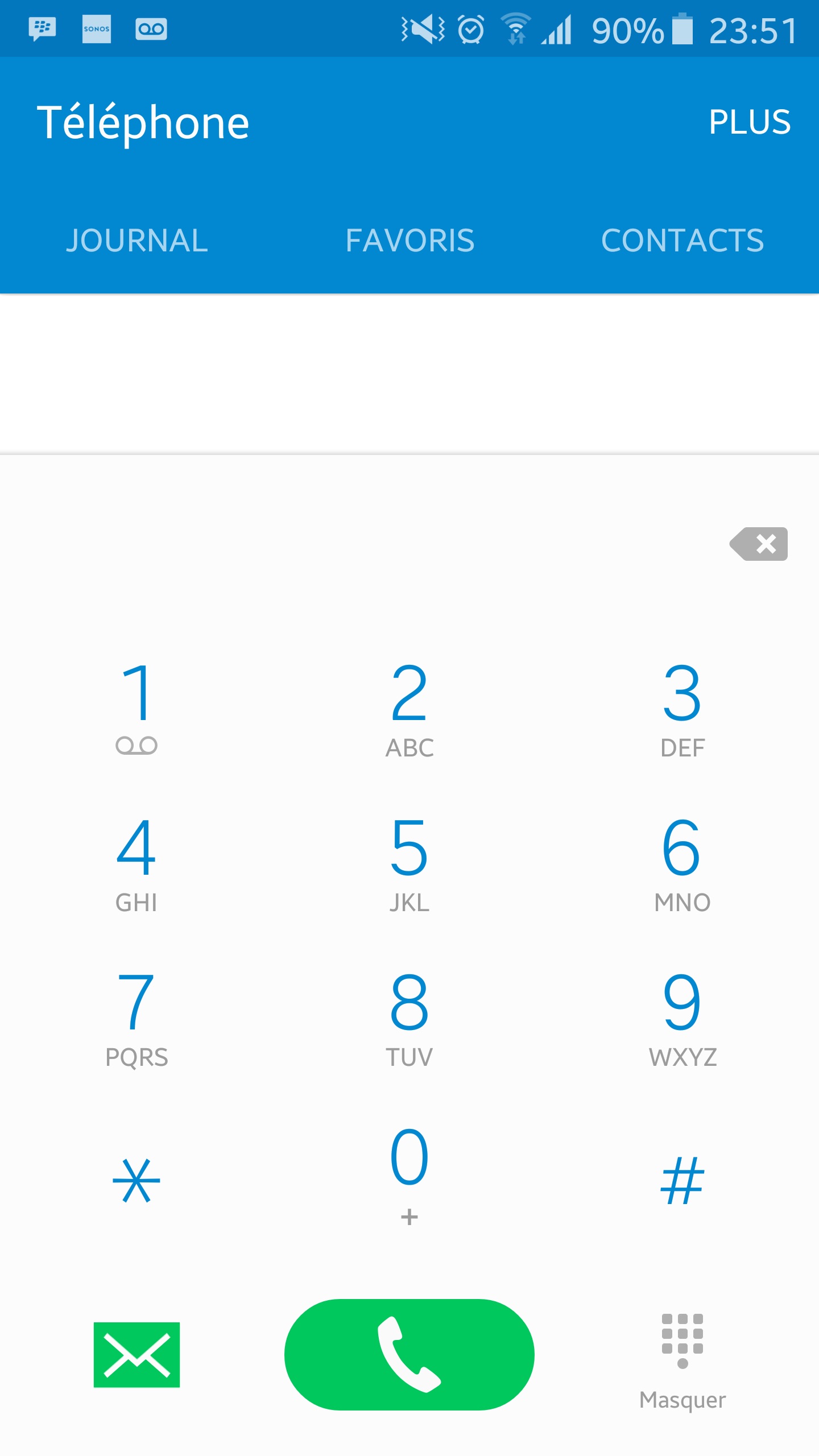
Task: Enter the star symbol
Action: (x=136, y=1180)
